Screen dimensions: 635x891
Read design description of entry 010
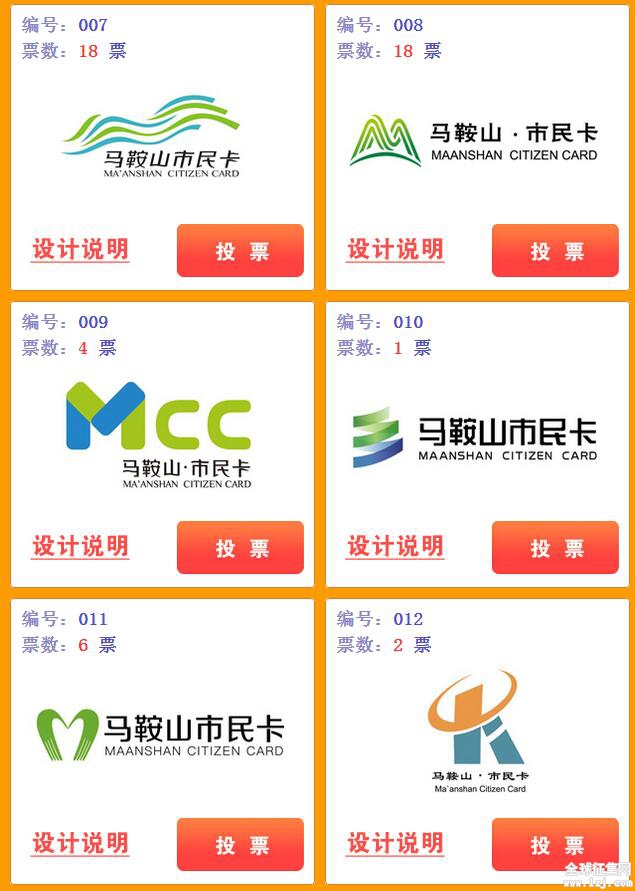395,547
